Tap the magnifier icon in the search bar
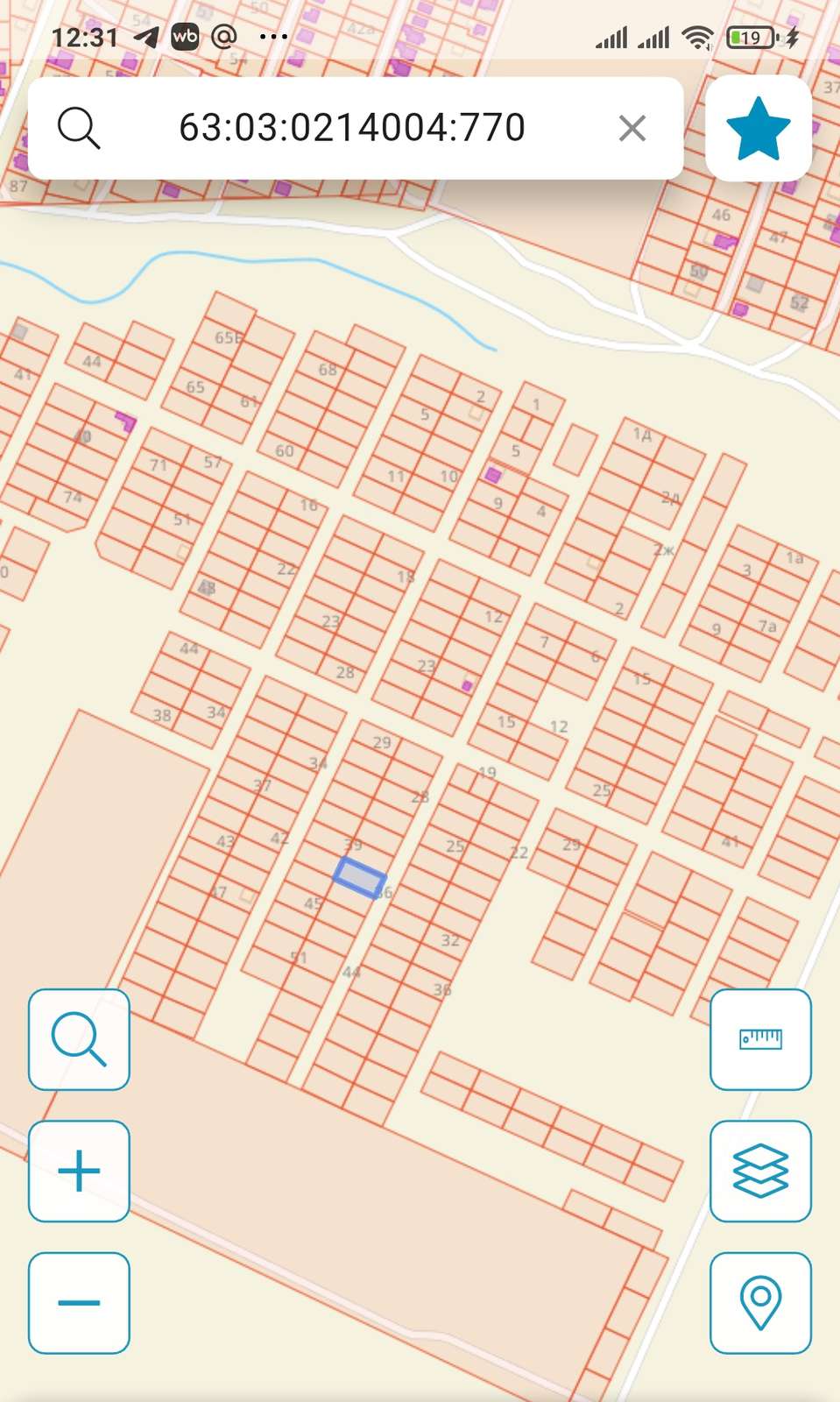 click(x=79, y=129)
